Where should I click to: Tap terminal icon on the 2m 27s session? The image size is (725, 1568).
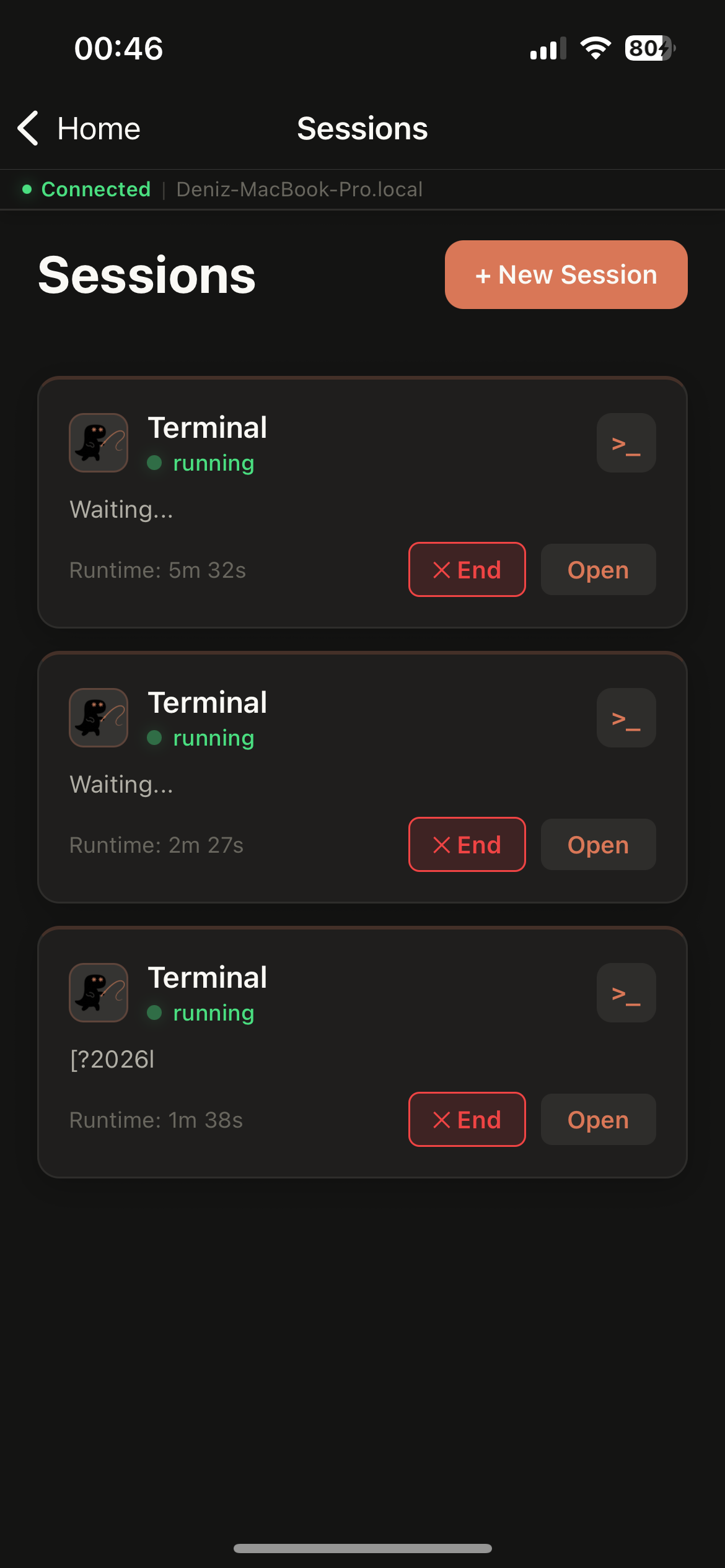626,718
